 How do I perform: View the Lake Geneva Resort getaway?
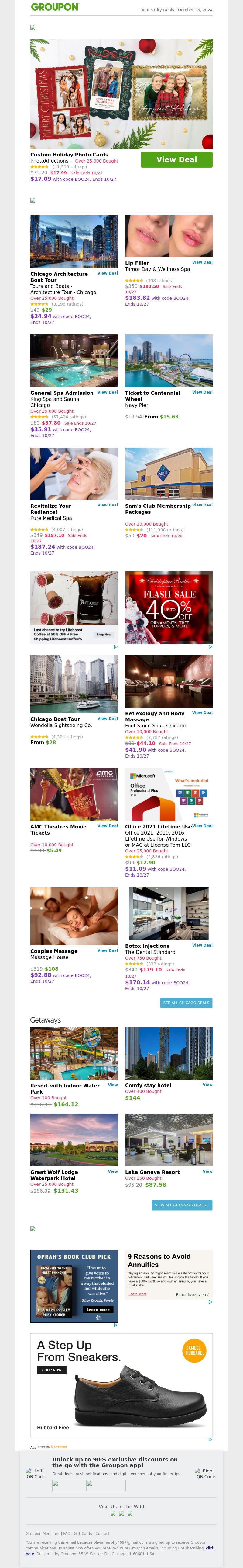[207, 1171]
